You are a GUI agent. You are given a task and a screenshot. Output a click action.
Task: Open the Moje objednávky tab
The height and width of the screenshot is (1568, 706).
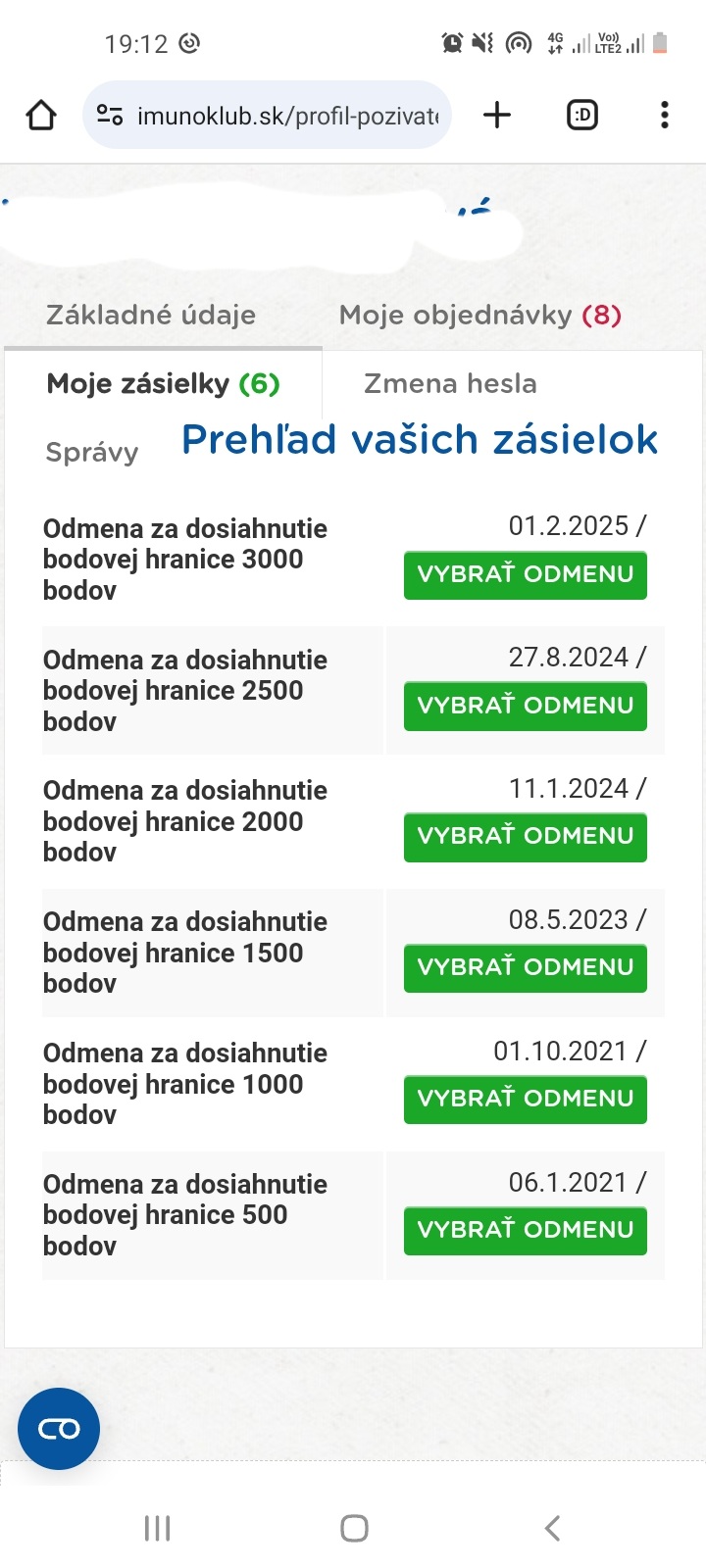(x=480, y=315)
